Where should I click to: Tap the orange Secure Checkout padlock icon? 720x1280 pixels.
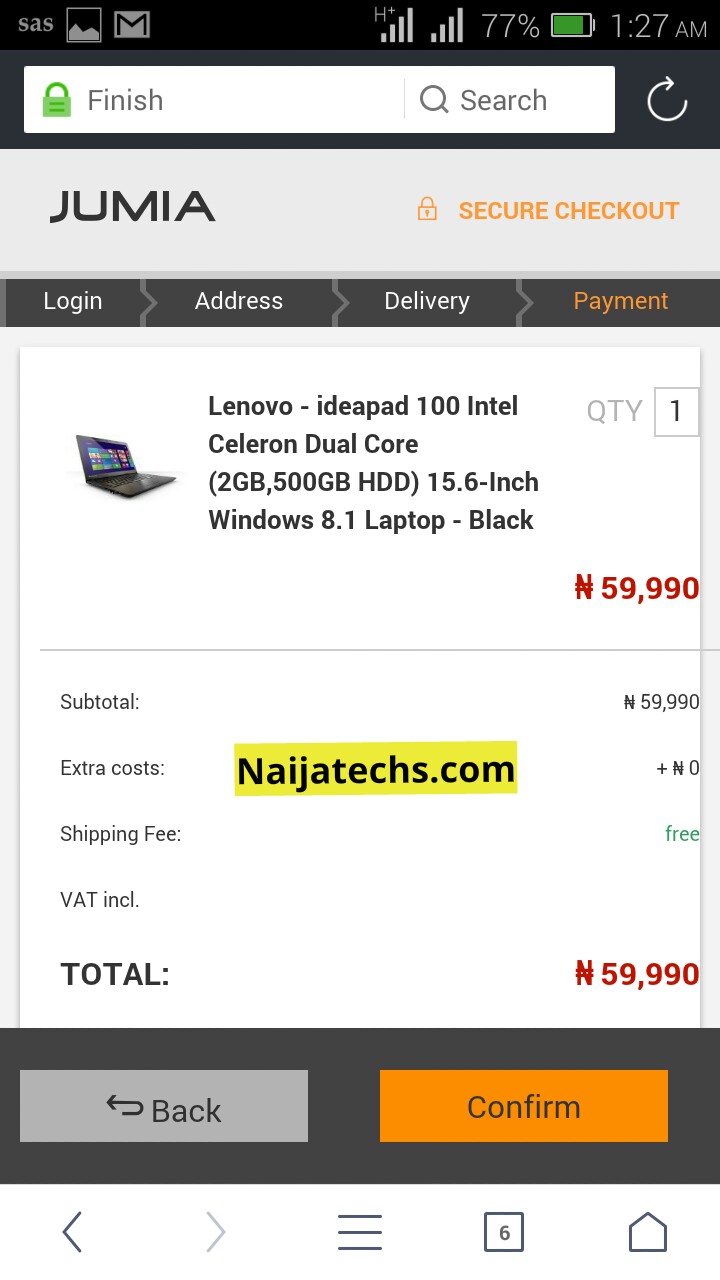427,210
